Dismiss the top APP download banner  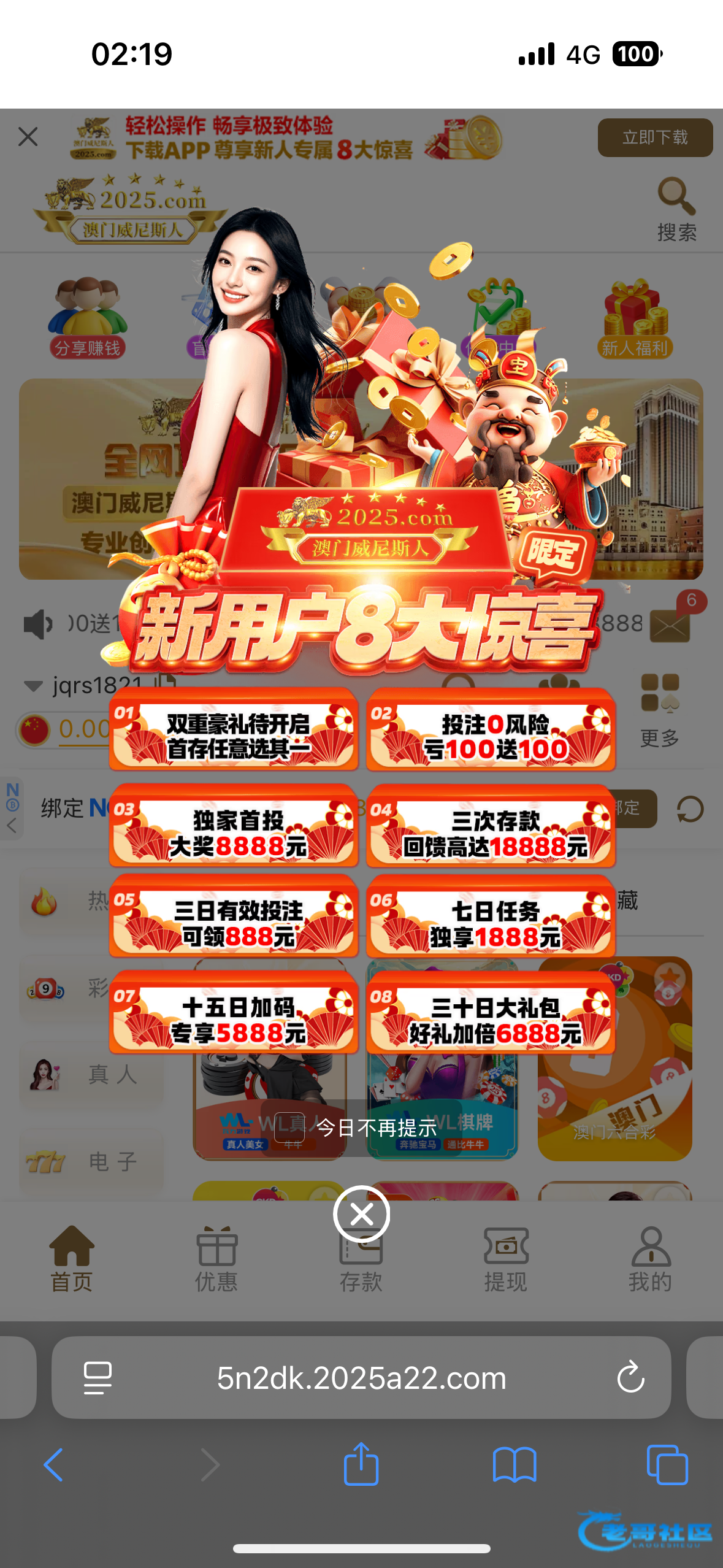(28, 137)
